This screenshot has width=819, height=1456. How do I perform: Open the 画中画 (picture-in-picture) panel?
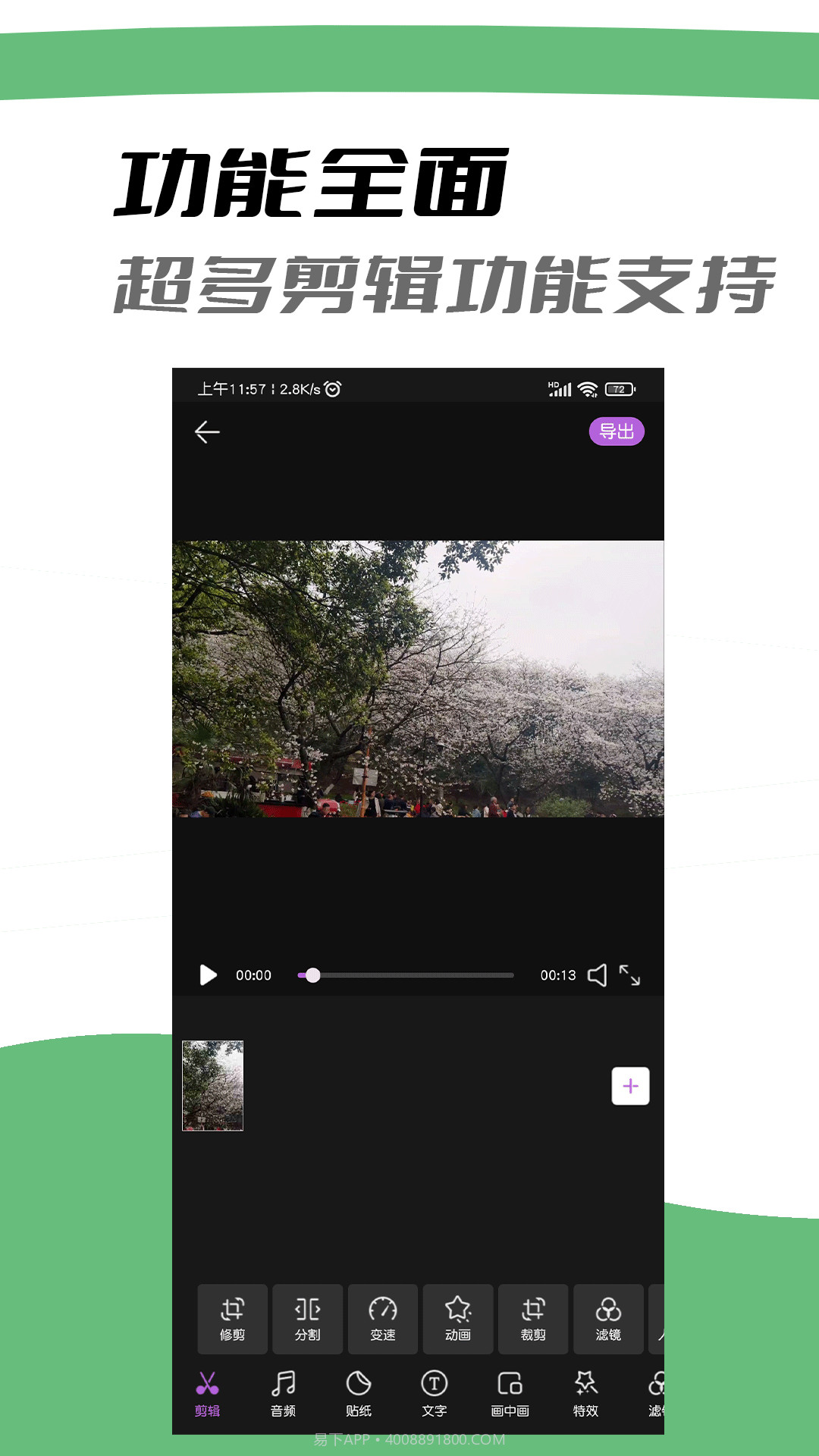tap(511, 1395)
